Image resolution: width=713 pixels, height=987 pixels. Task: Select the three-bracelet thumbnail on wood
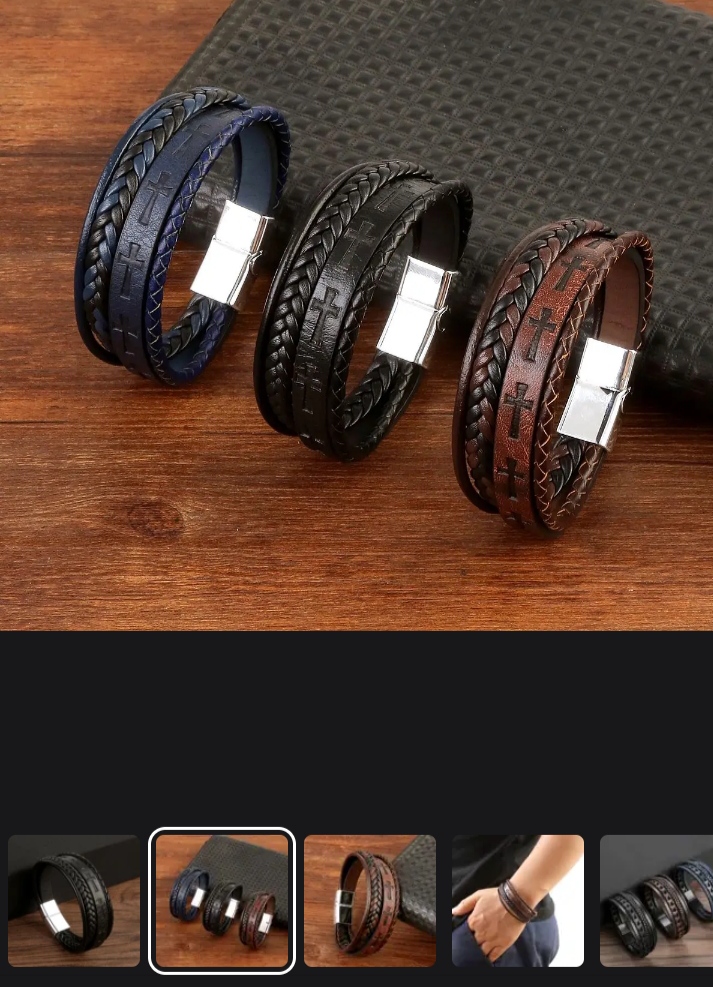[222, 900]
